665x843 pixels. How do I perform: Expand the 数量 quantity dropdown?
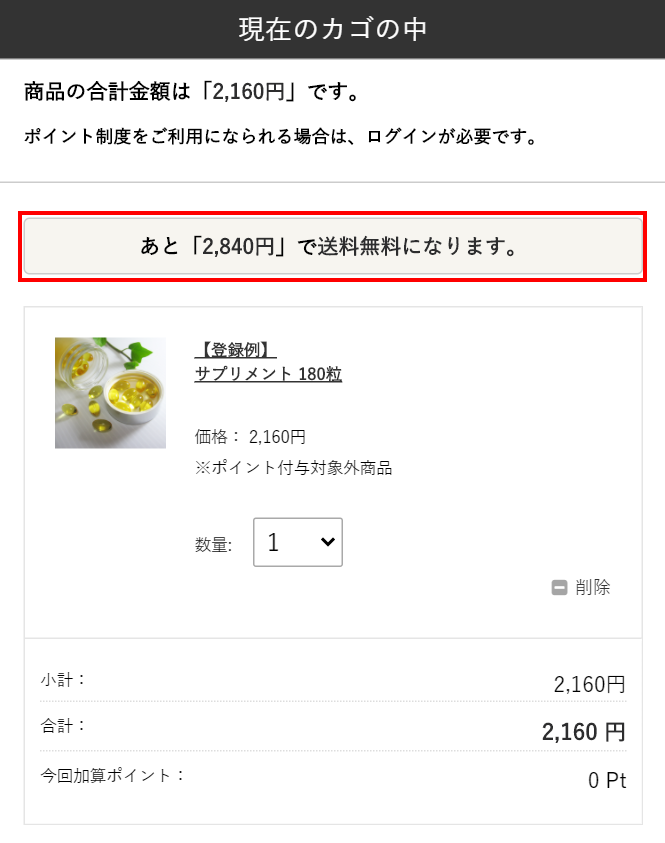298,542
